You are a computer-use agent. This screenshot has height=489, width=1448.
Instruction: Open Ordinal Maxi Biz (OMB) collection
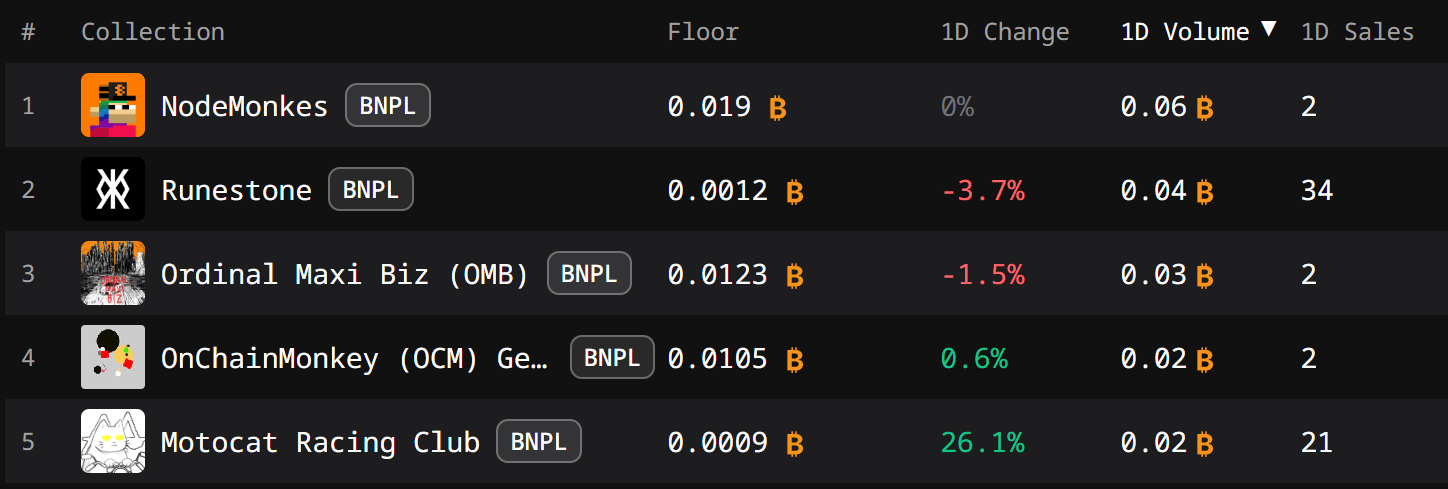pos(344,274)
